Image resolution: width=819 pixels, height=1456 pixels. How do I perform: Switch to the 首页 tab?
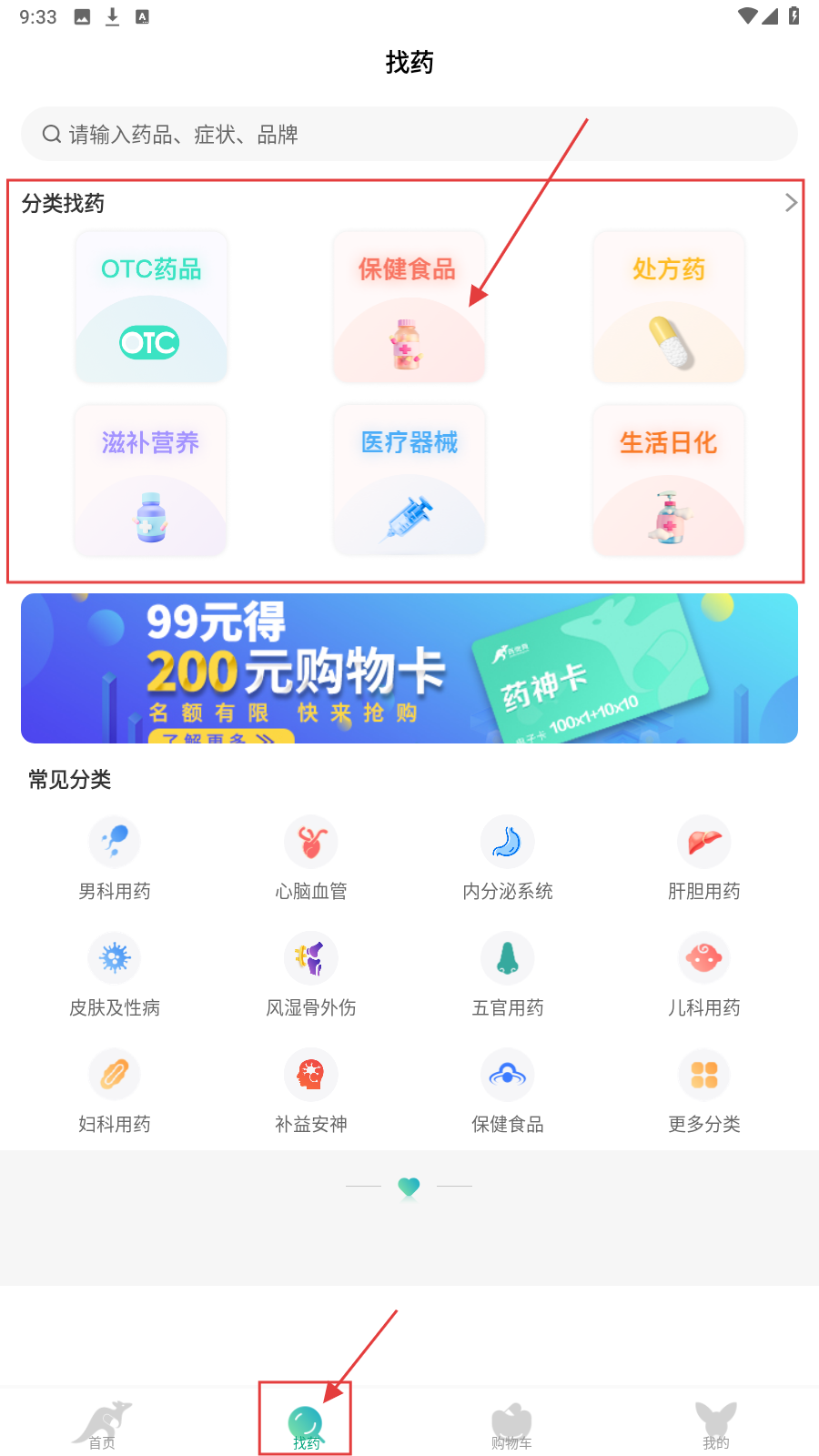102,1425
